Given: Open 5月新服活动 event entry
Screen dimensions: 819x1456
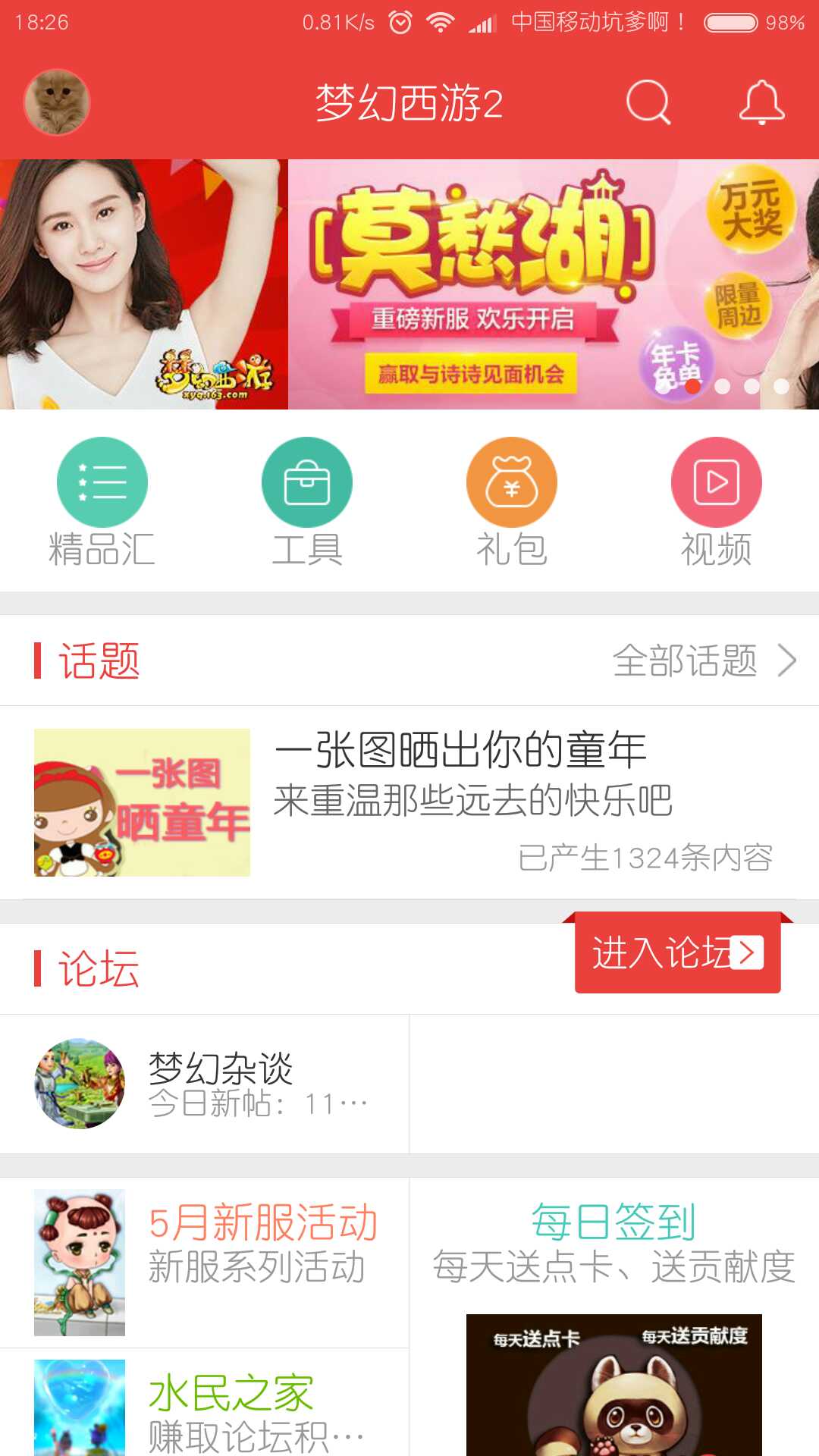Looking at the screenshot, I should click(x=205, y=1263).
